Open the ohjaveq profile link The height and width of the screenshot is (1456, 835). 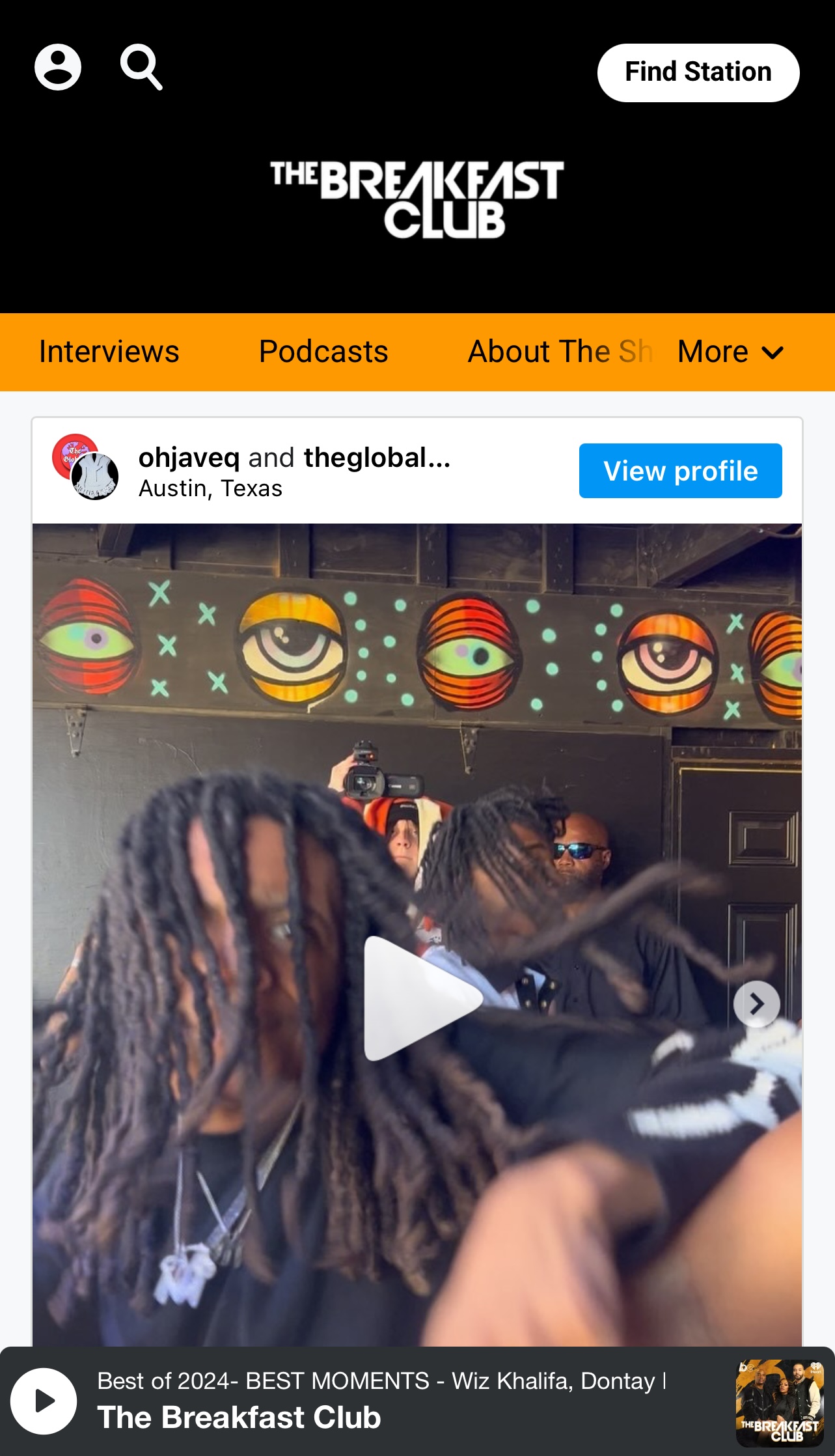point(189,458)
